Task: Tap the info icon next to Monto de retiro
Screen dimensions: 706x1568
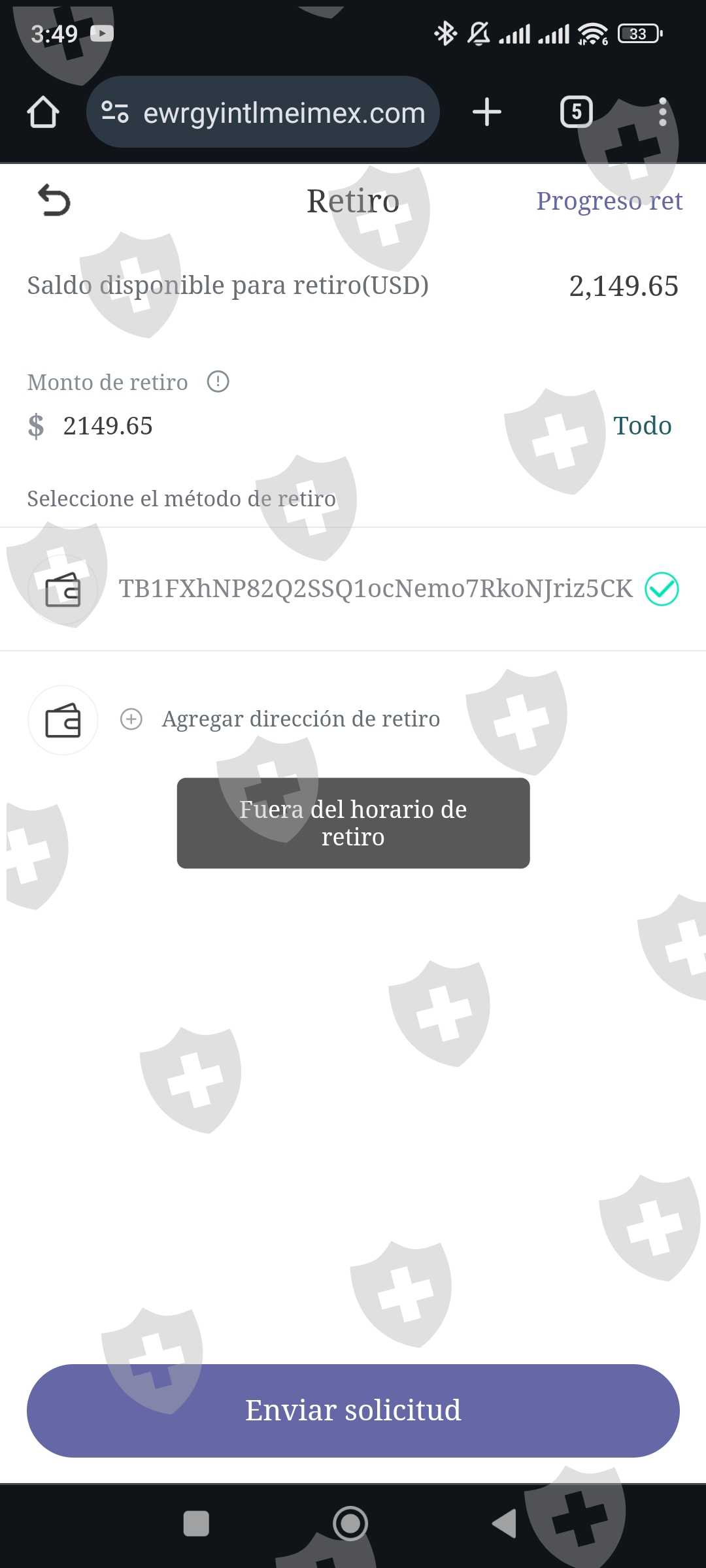Action: [218, 382]
